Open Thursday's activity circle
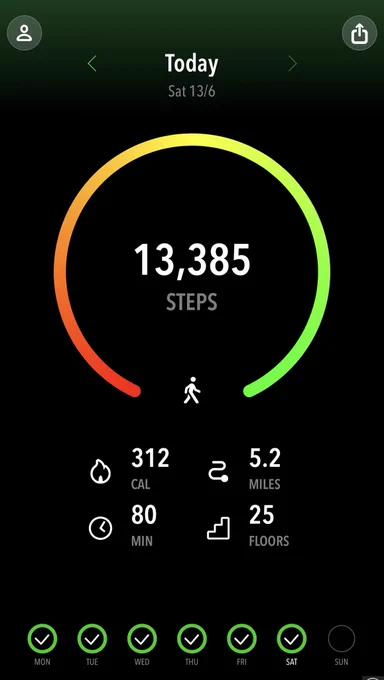Image resolution: width=384 pixels, height=680 pixels. point(192,638)
